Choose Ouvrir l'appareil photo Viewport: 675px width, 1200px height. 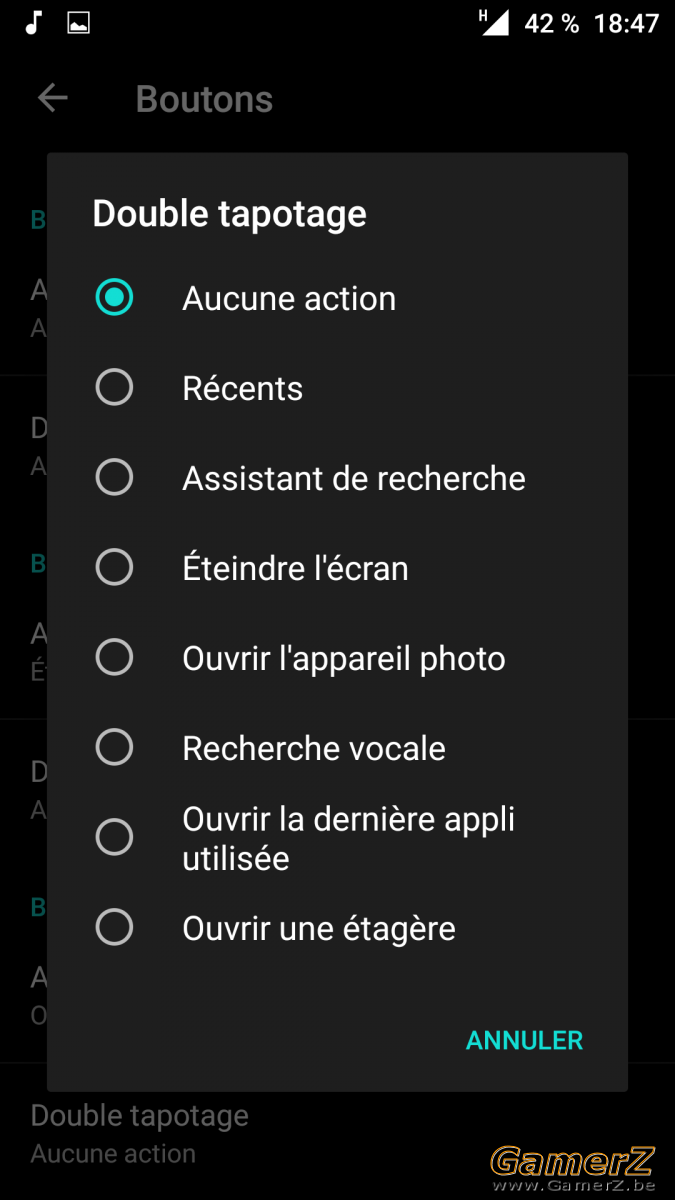(x=337, y=658)
